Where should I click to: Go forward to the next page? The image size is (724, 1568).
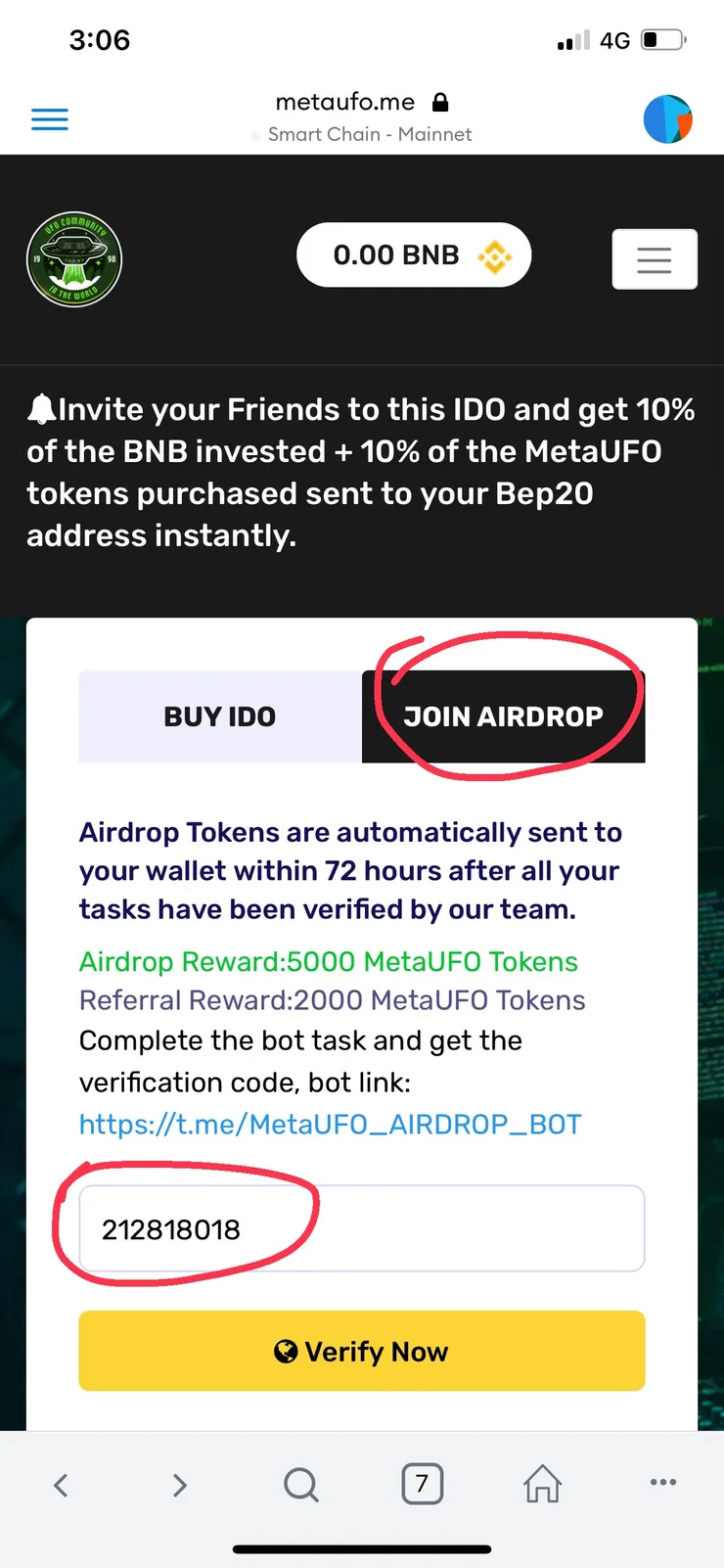(179, 1485)
